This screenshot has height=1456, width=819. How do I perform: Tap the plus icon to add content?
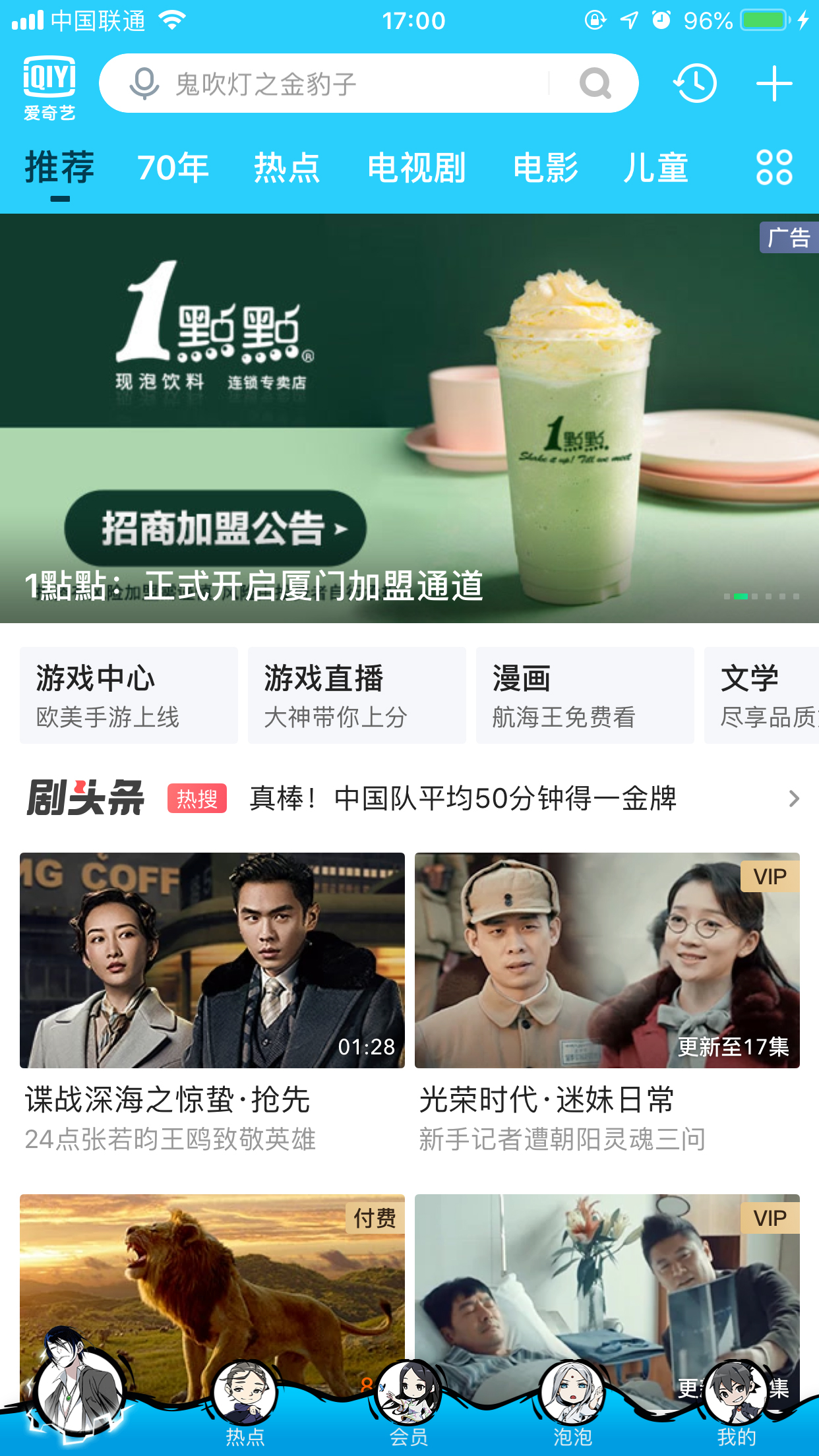click(774, 83)
